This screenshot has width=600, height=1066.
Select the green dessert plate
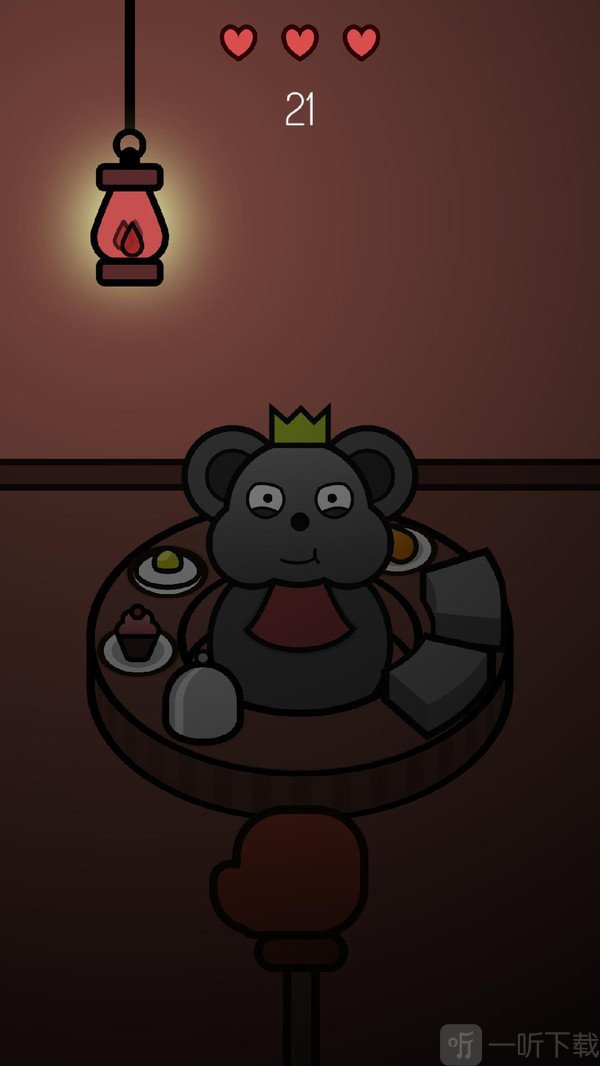(168, 568)
